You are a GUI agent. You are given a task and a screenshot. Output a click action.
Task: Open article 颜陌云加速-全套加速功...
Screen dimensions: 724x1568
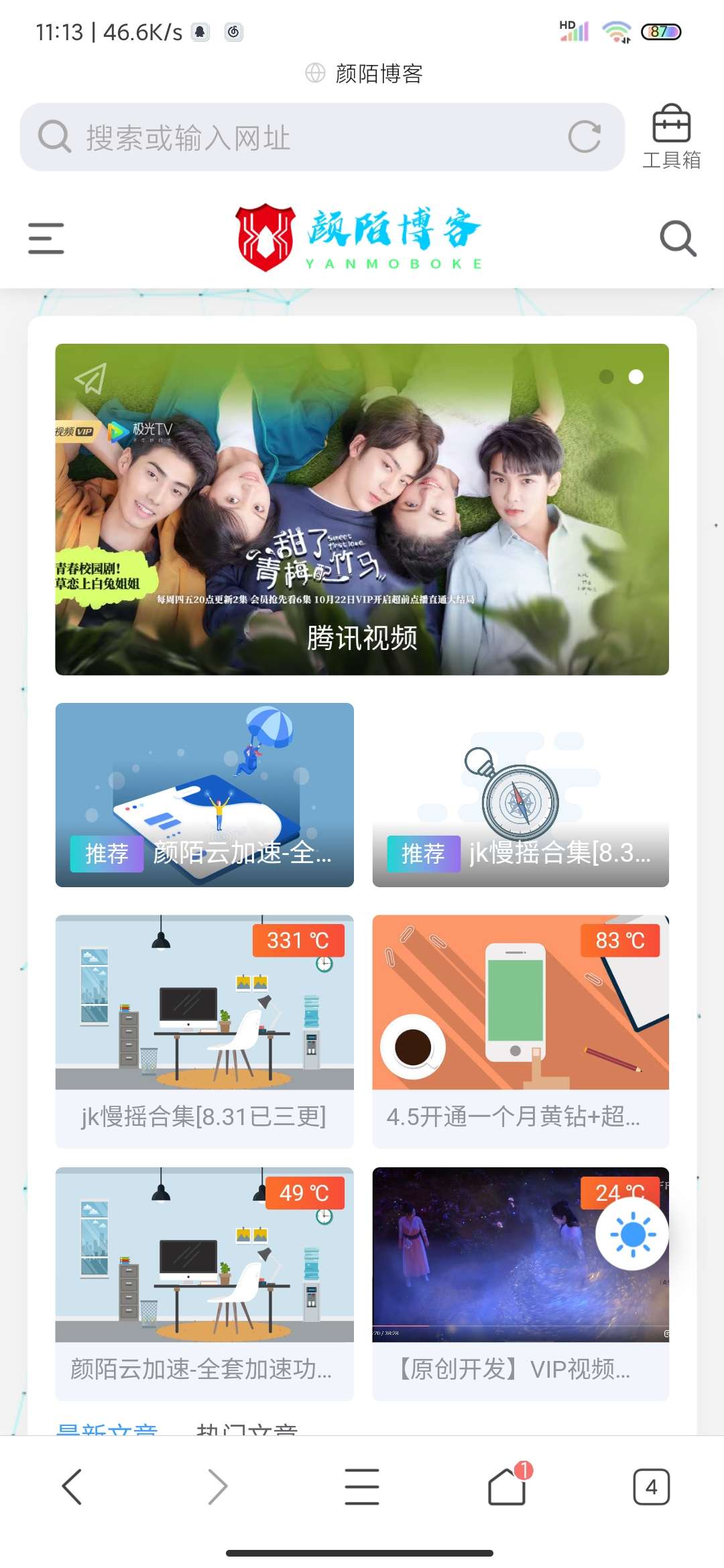[x=204, y=1284]
